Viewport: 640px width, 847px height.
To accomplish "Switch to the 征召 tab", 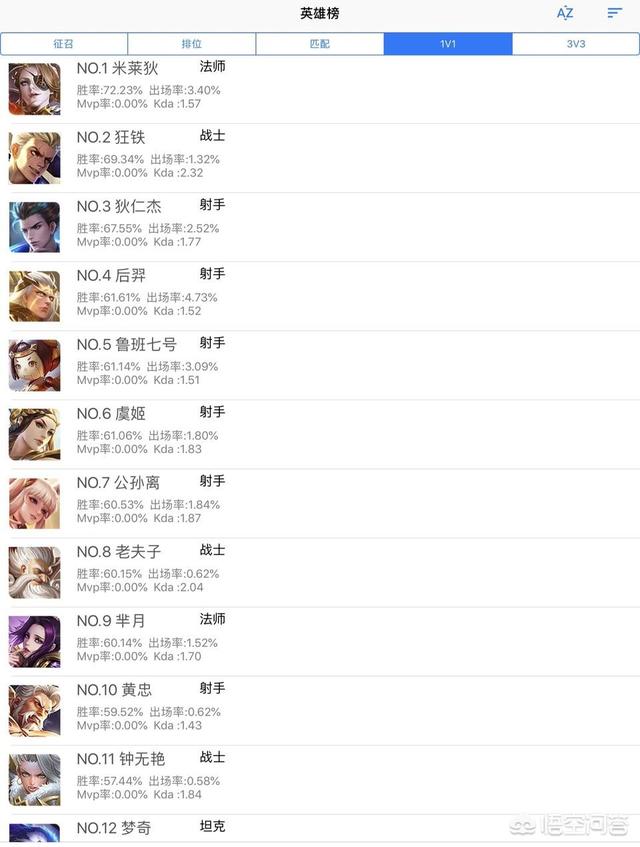I will pos(64,44).
